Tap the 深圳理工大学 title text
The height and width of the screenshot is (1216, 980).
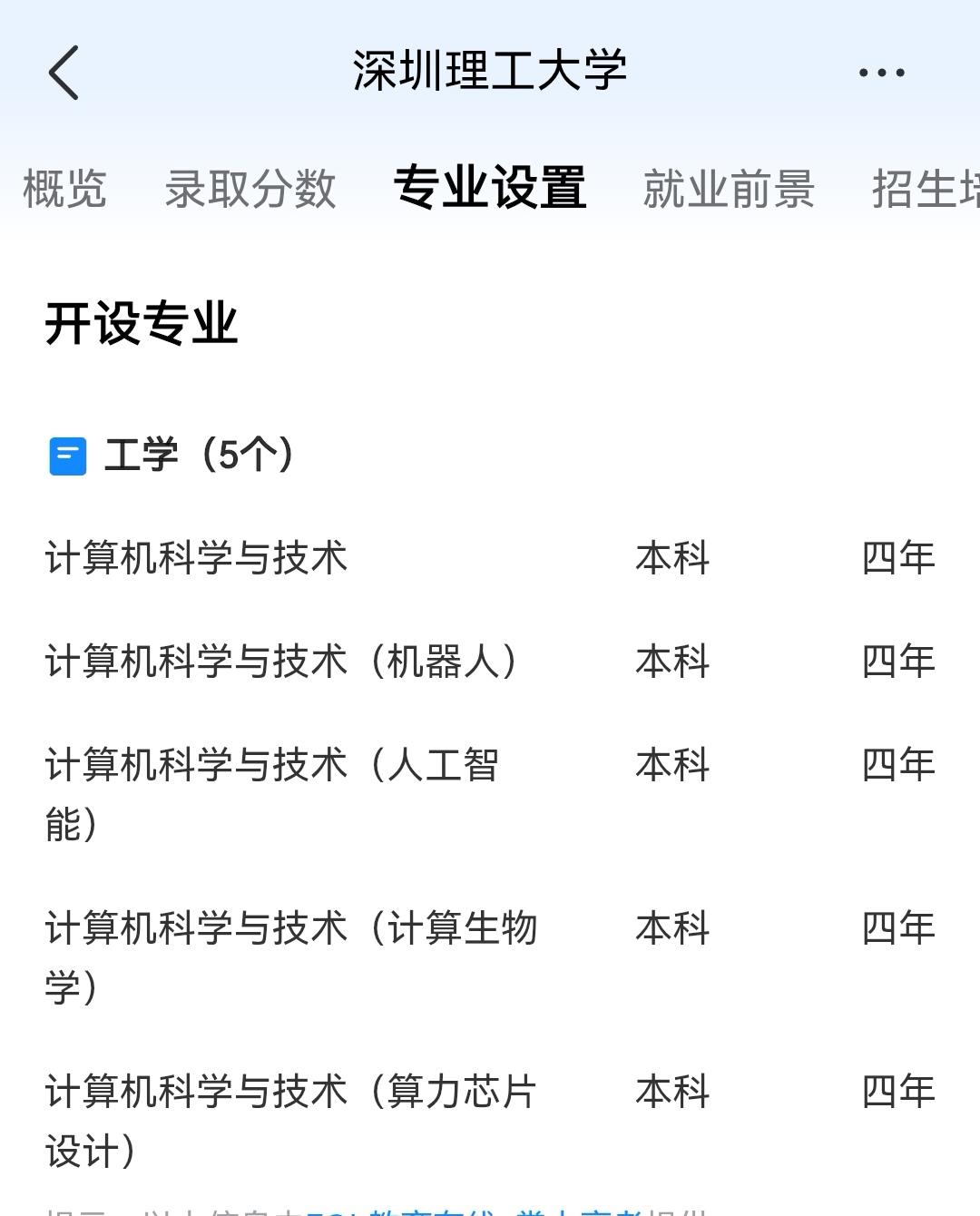click(490, 72)
